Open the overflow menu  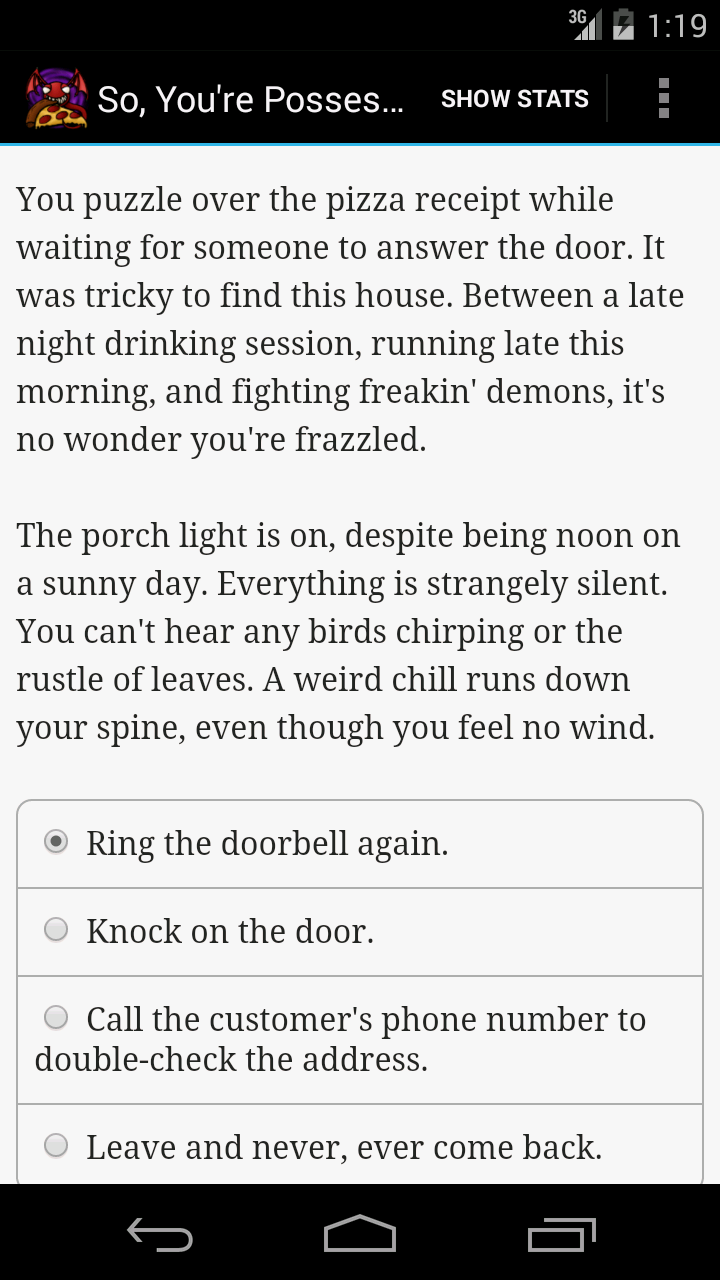click(x=663, y=99)
